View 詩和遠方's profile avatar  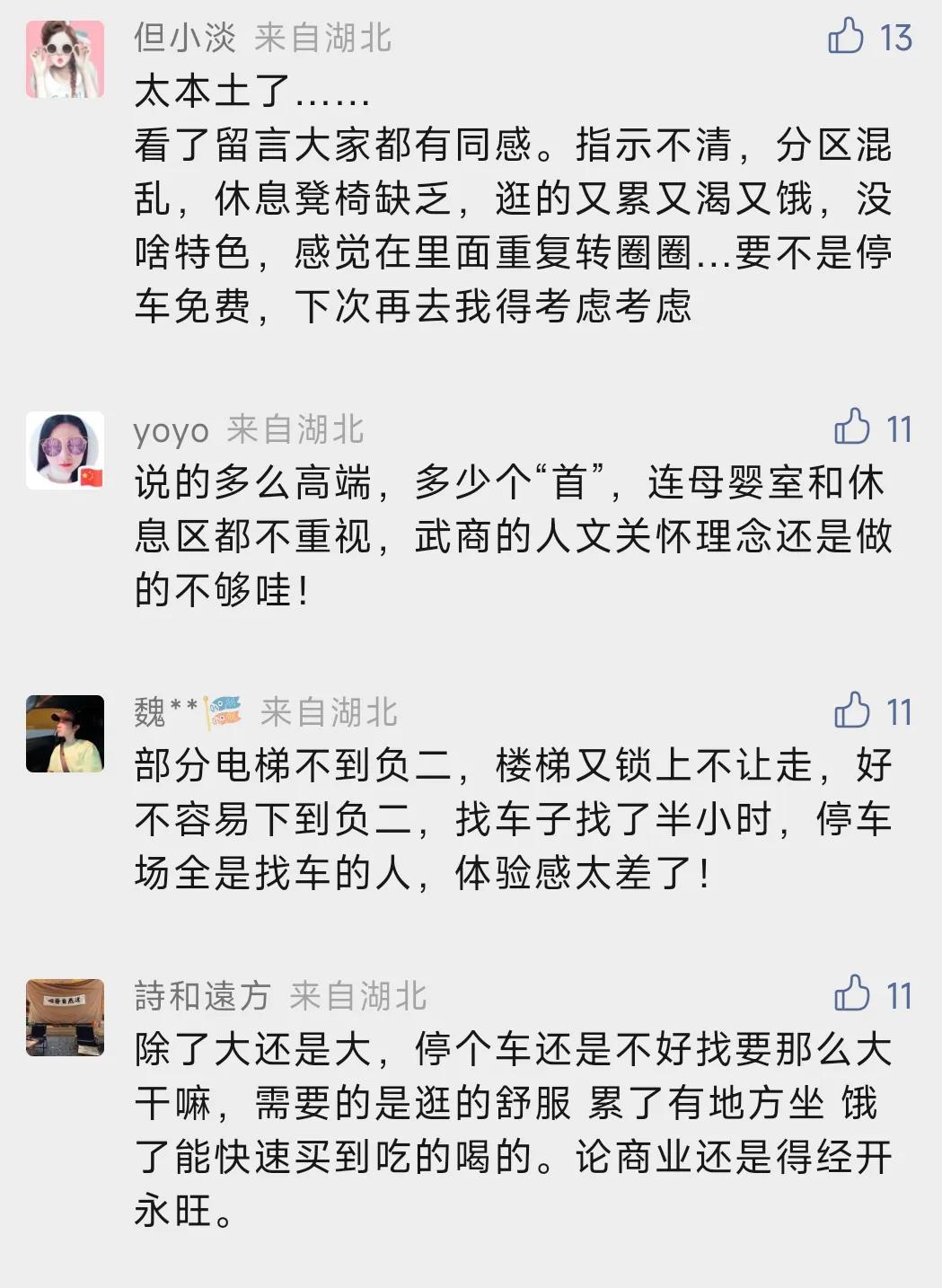coord(65,1017)
